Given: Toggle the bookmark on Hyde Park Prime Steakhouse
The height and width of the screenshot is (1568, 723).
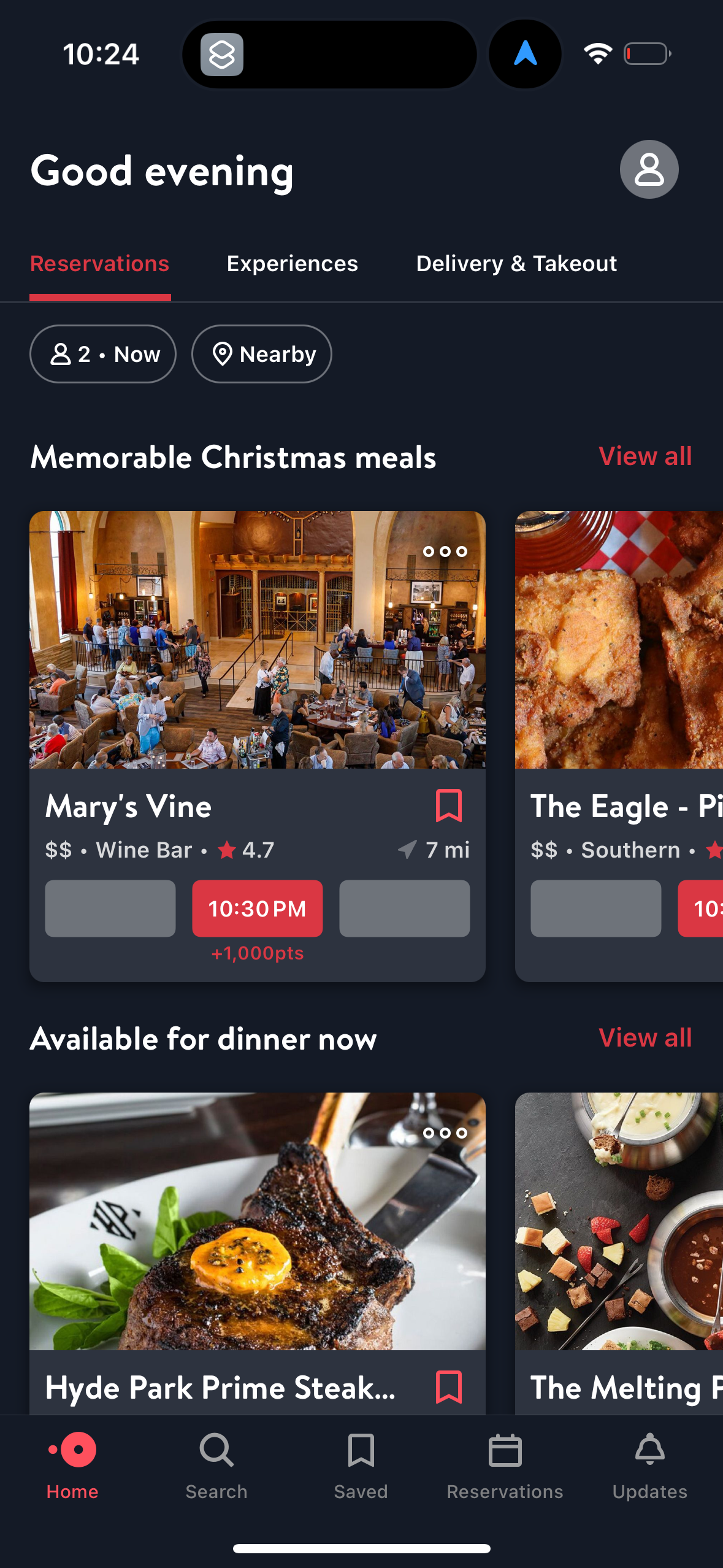Looking at the screenshot, I should click(448, 1386).
